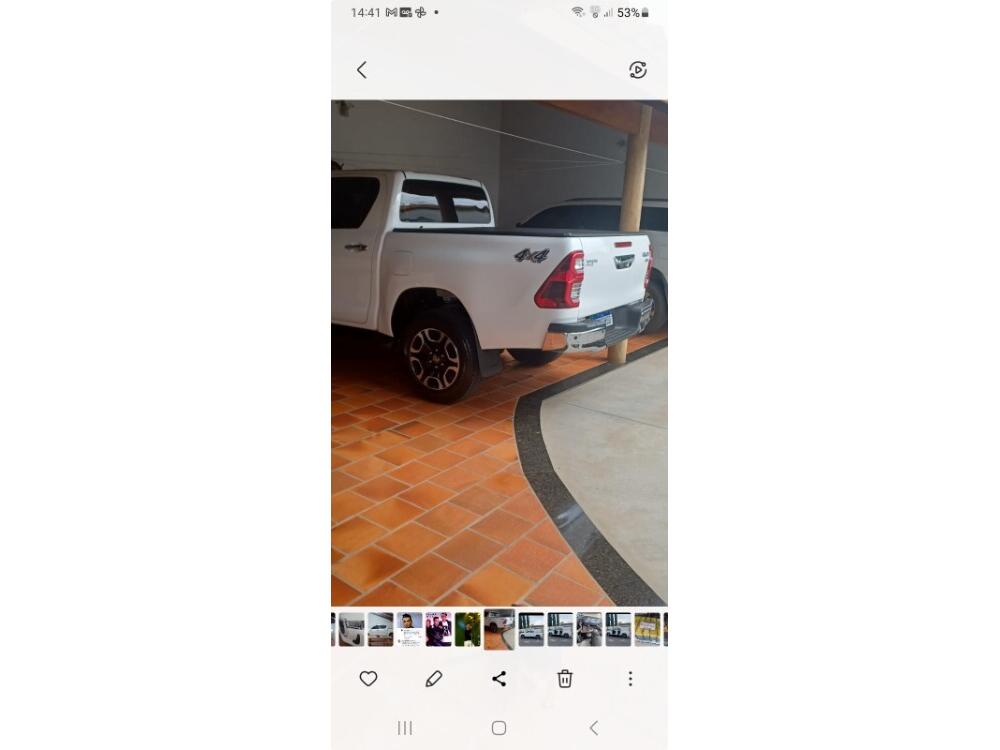Share this truck photo
Viewport: 1000px width, 750px height.
[x=499, y=679]
